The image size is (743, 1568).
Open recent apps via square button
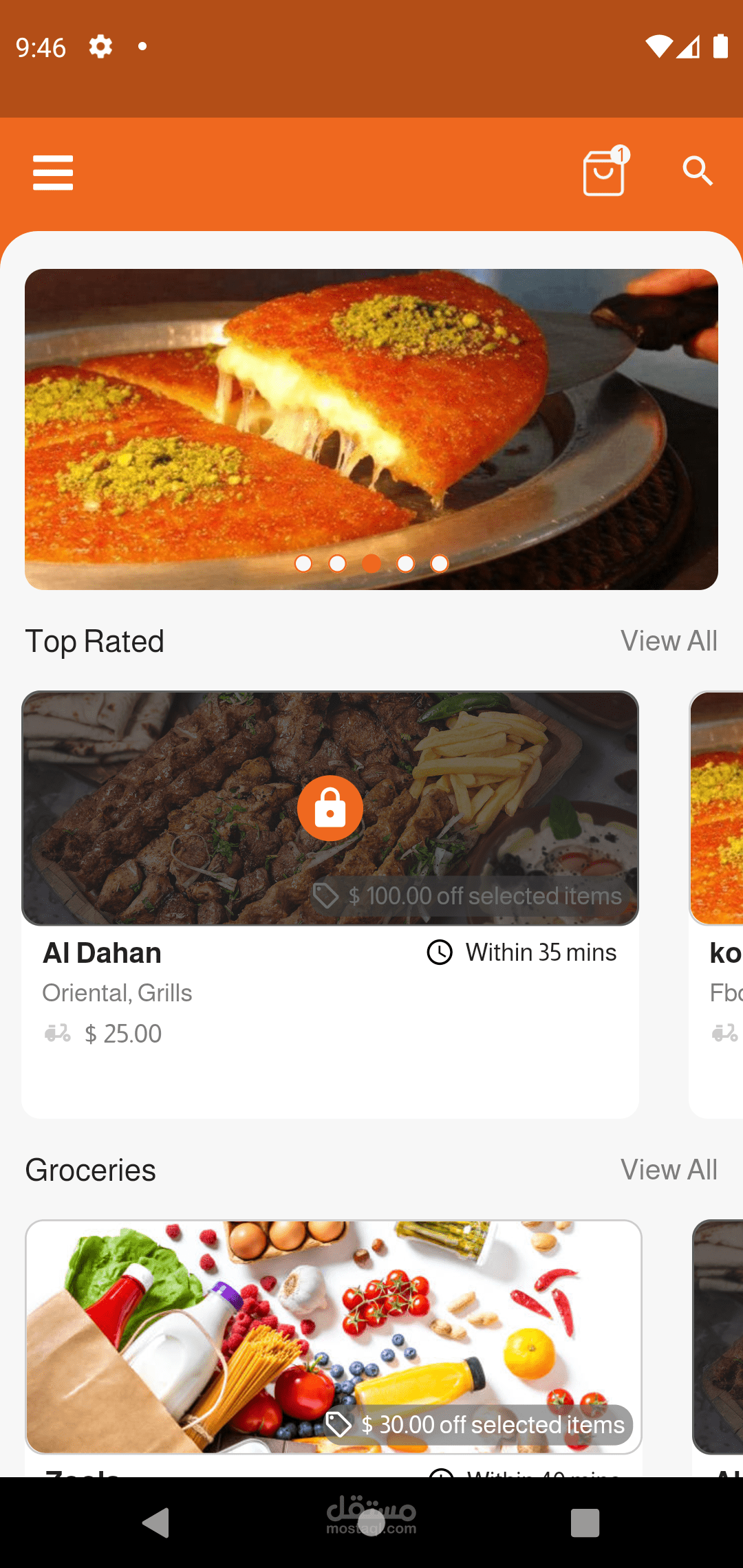click(x=585, y=1523)
